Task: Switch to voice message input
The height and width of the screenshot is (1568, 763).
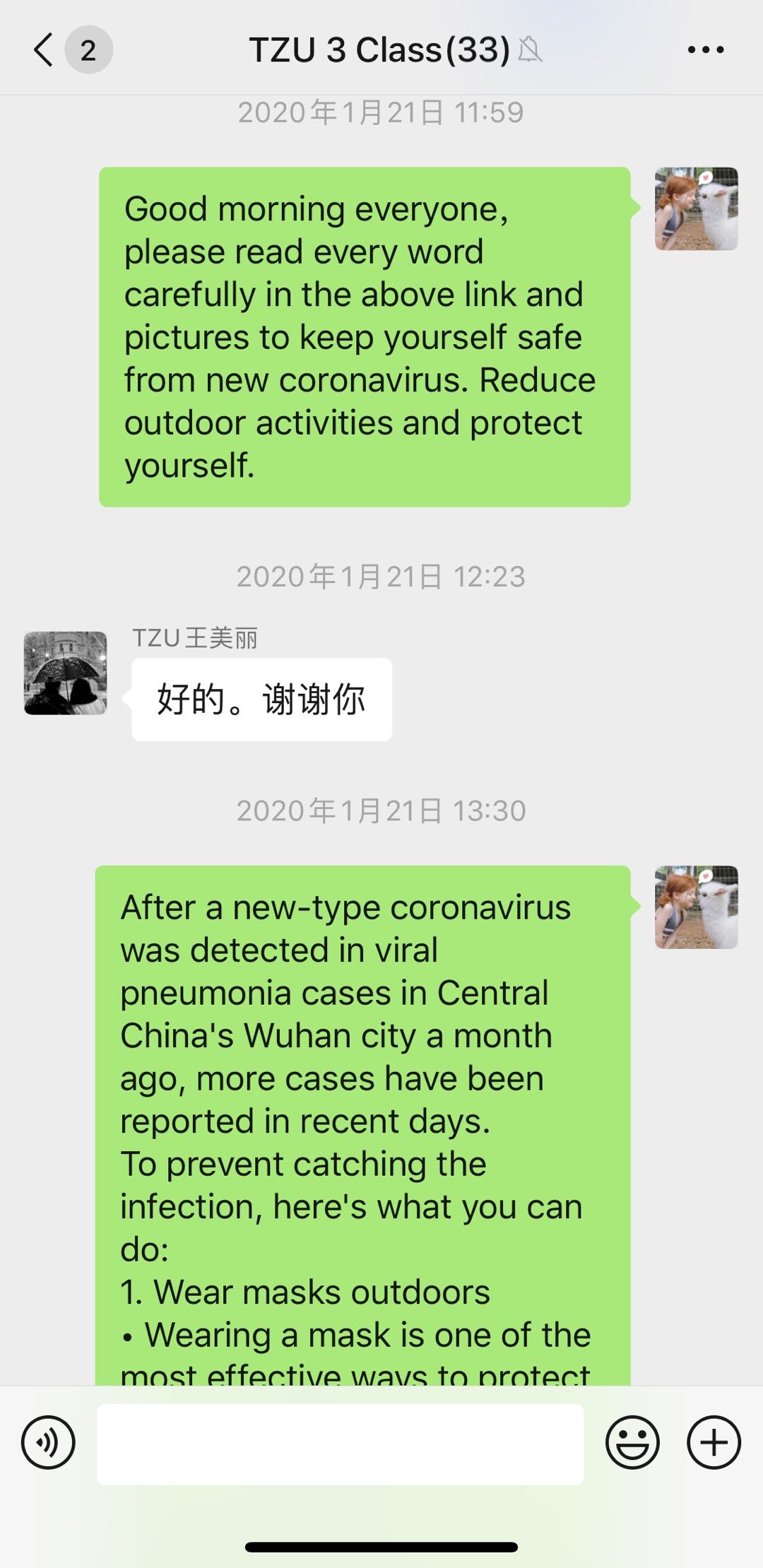Action: pos(48,1442)
